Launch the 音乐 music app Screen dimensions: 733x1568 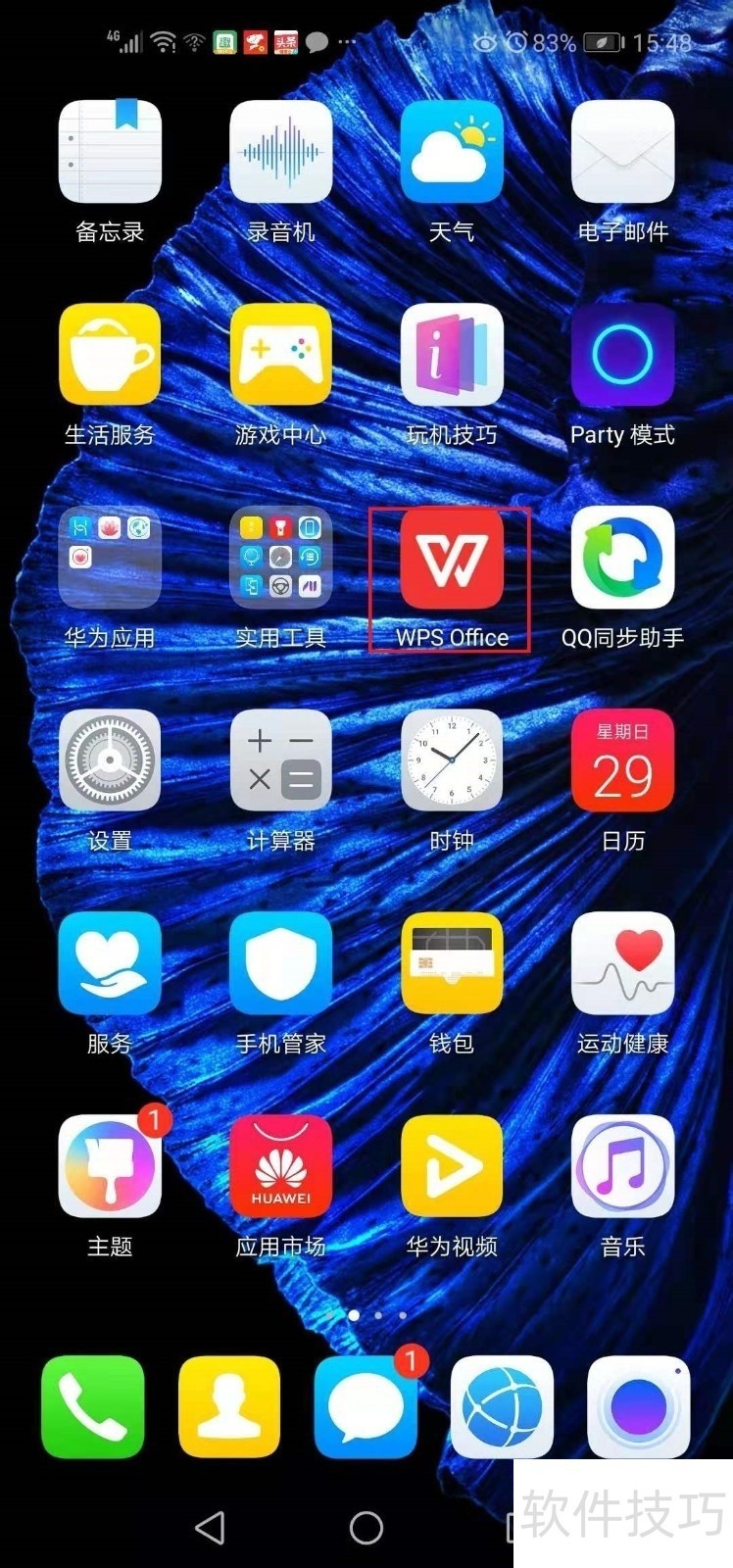coord(622,1167)
